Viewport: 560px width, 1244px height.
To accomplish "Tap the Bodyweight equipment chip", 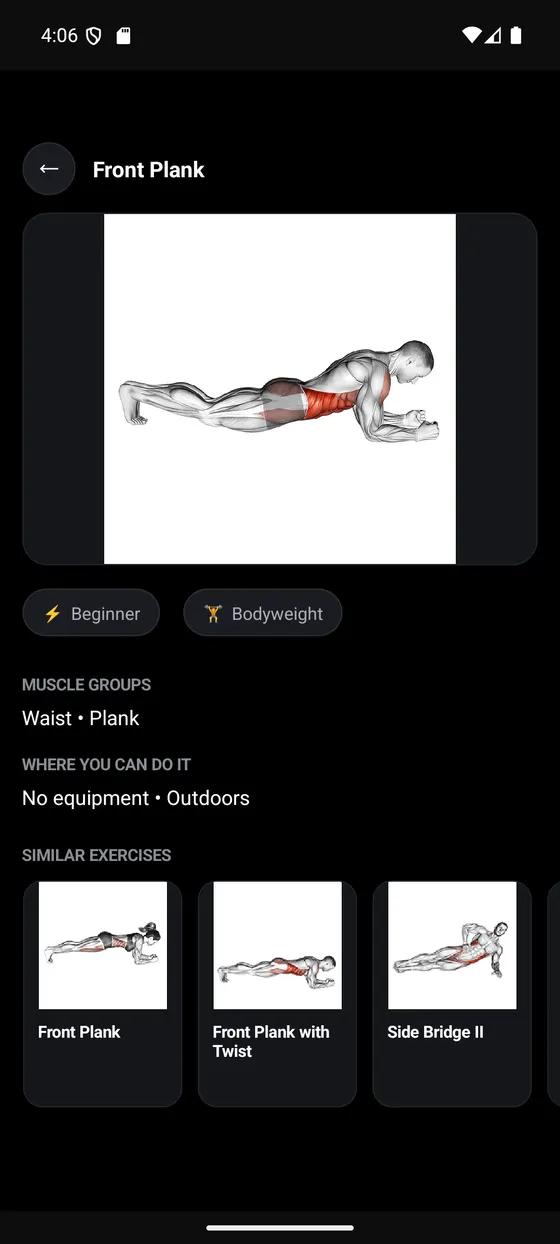I will (x=263, y=613).
